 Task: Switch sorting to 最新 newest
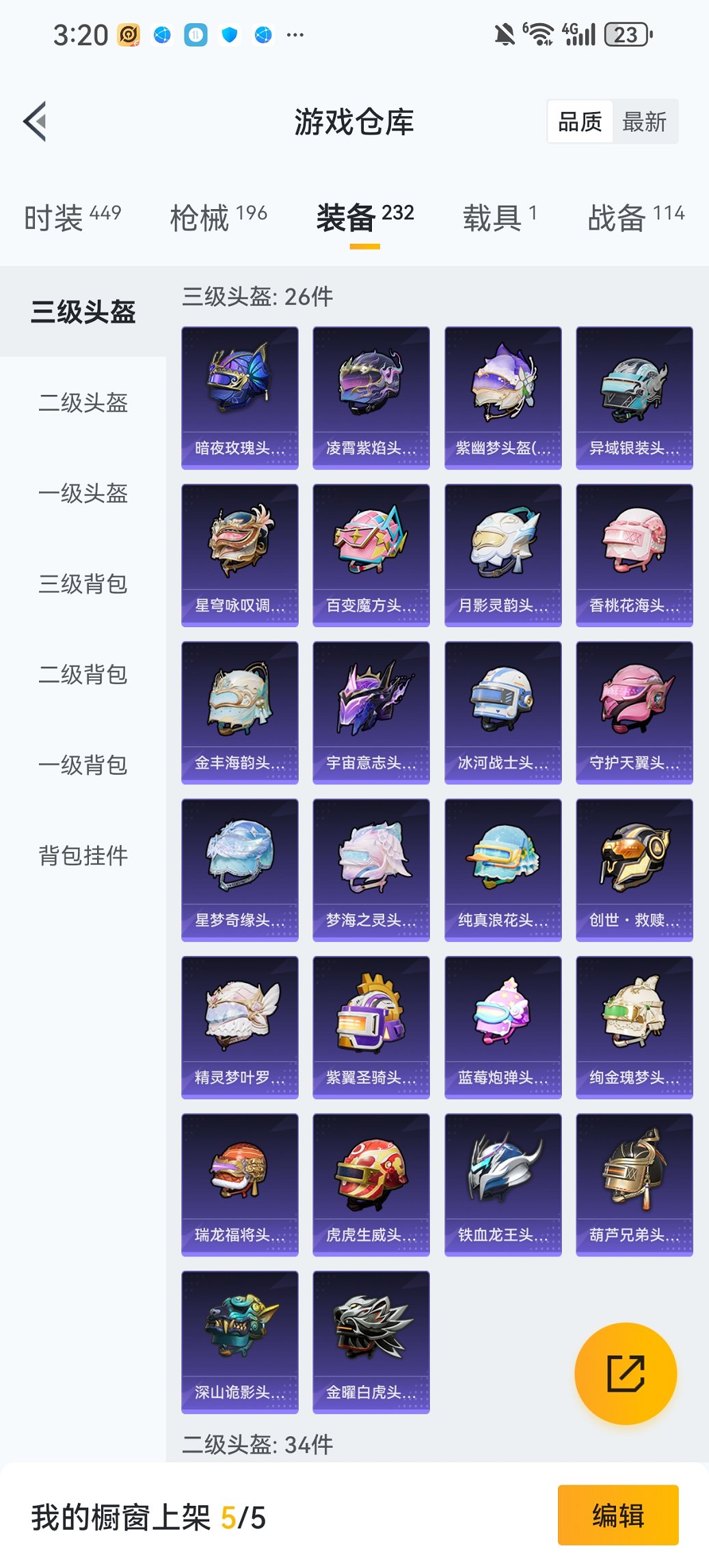646,122
